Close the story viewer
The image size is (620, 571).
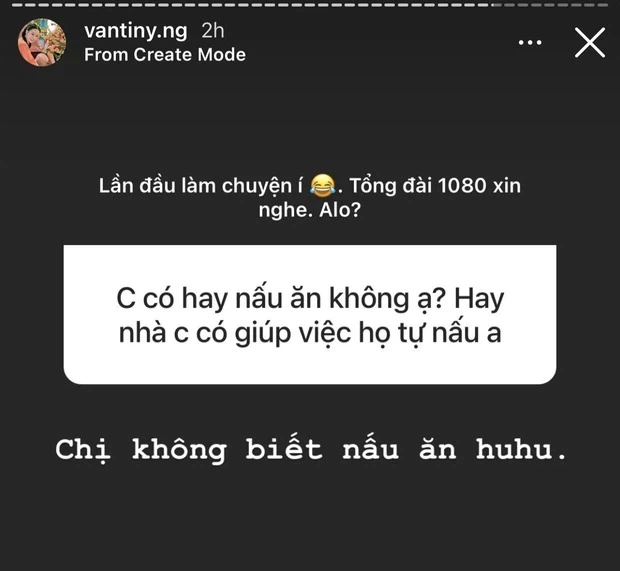coord(589,42)
